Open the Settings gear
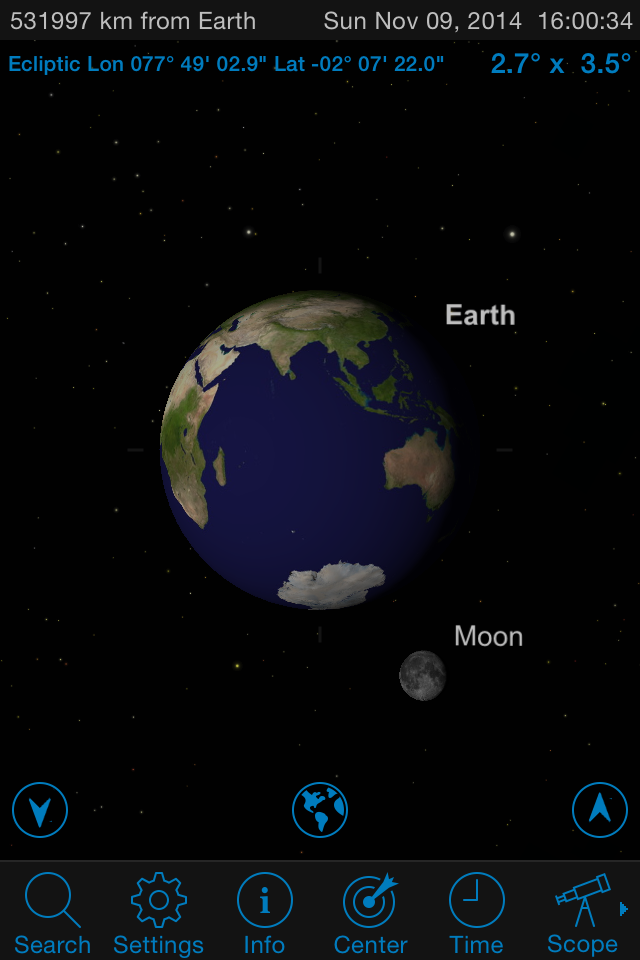The height and width of the screenshot is (960, 640). point(158,914)
